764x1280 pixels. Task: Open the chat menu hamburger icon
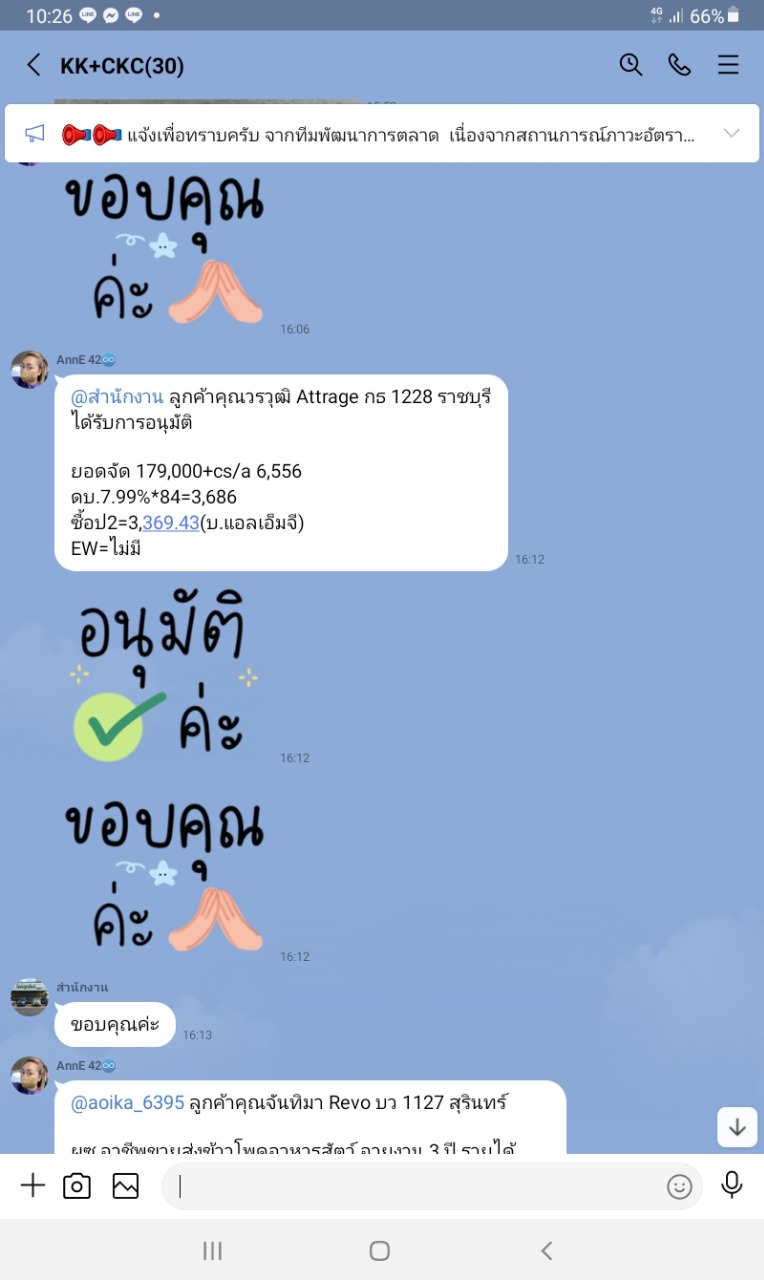pos(728,65)
